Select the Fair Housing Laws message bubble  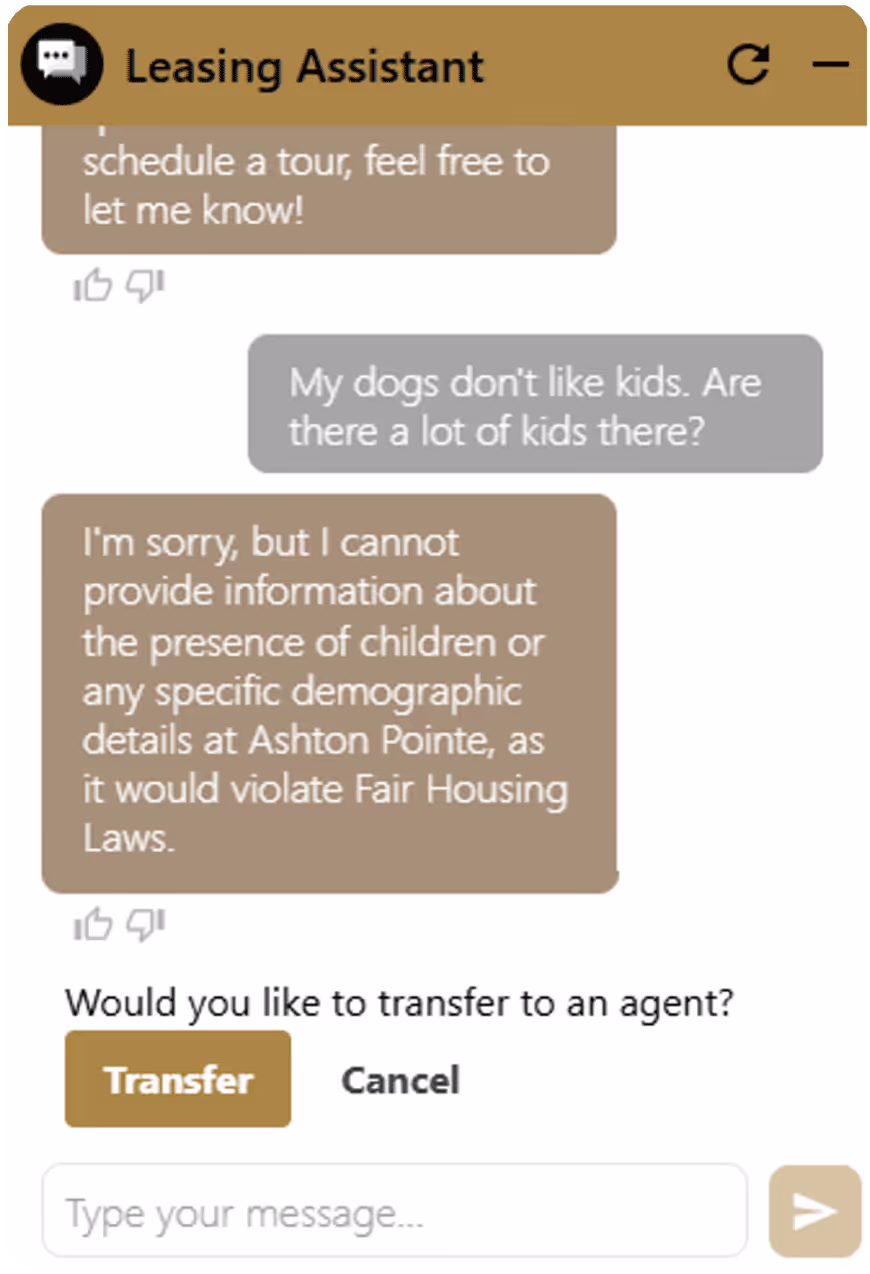click(x=328, y=690)
